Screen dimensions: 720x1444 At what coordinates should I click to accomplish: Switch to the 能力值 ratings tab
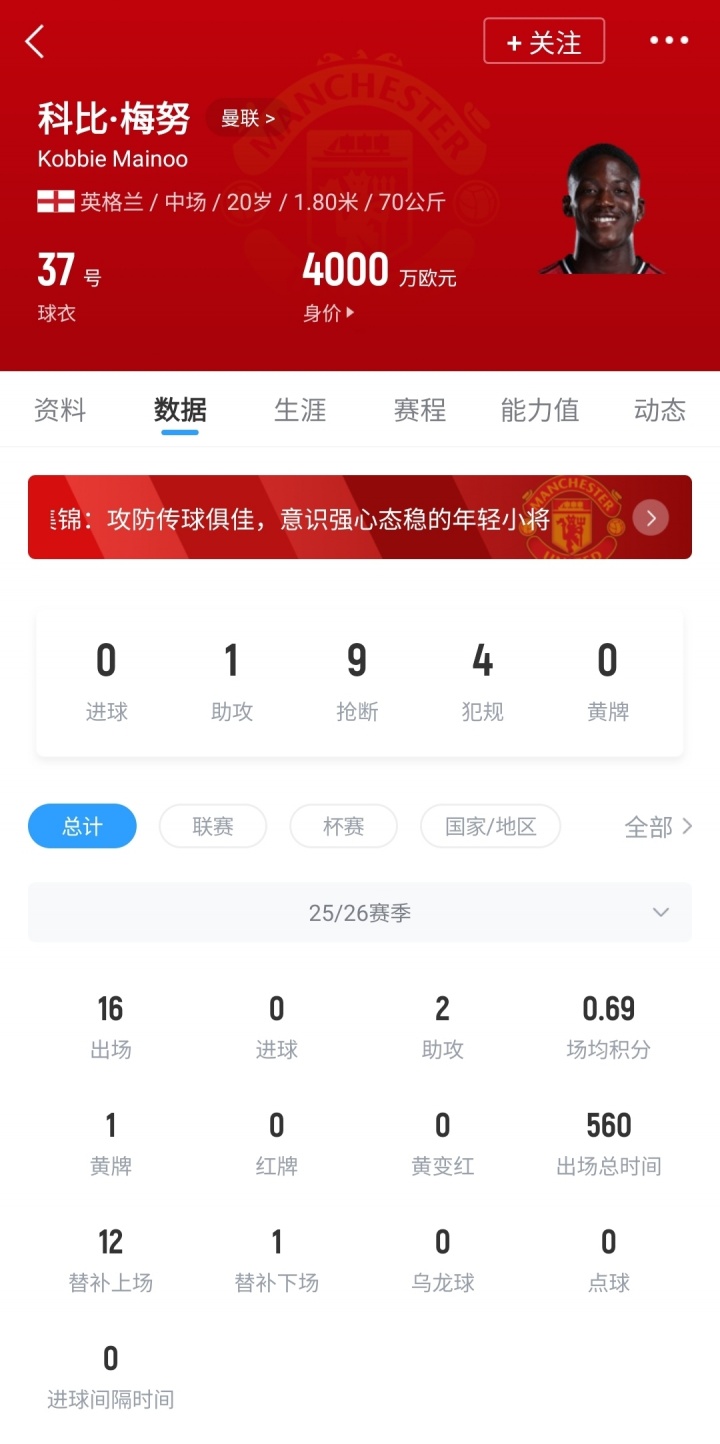539,410
